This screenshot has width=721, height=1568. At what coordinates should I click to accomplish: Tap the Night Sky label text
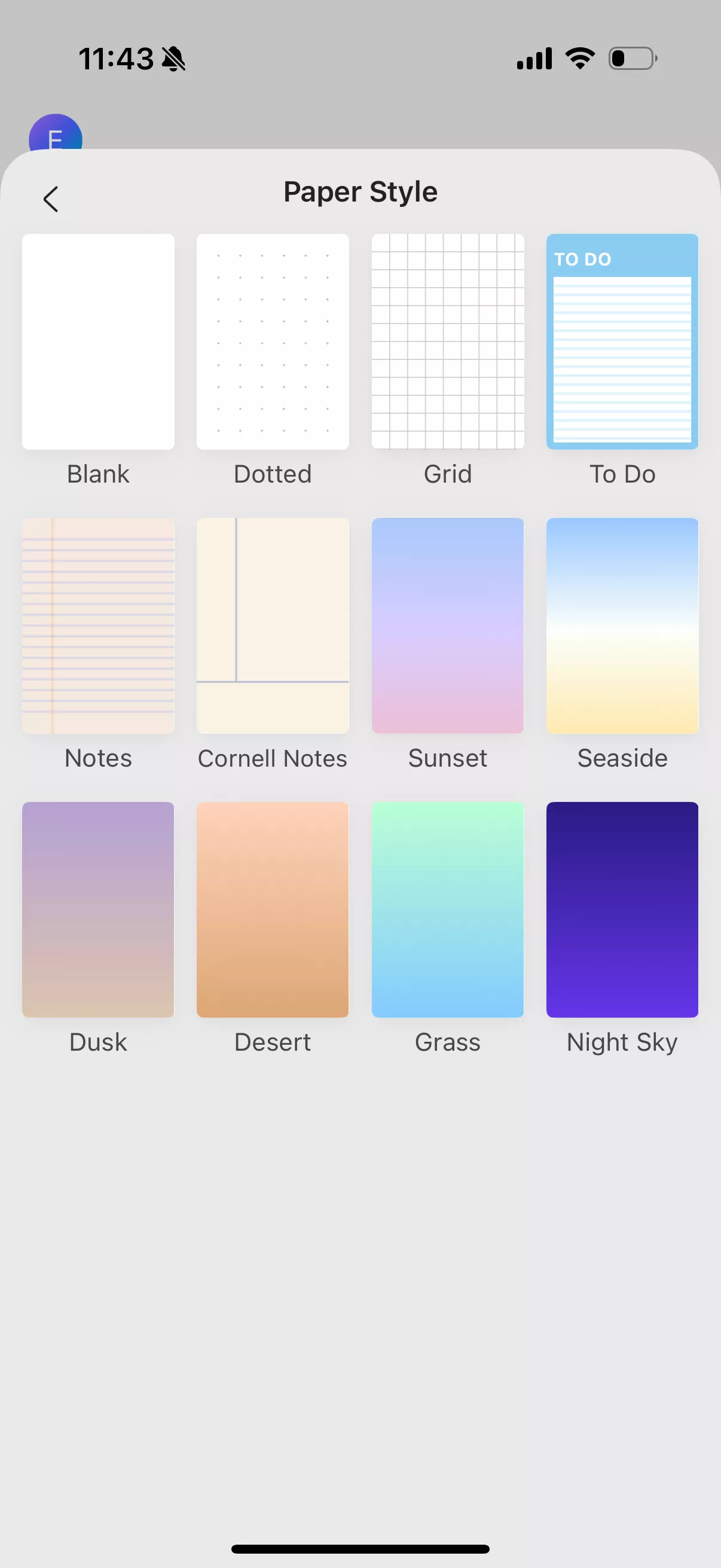(622, 1042)
